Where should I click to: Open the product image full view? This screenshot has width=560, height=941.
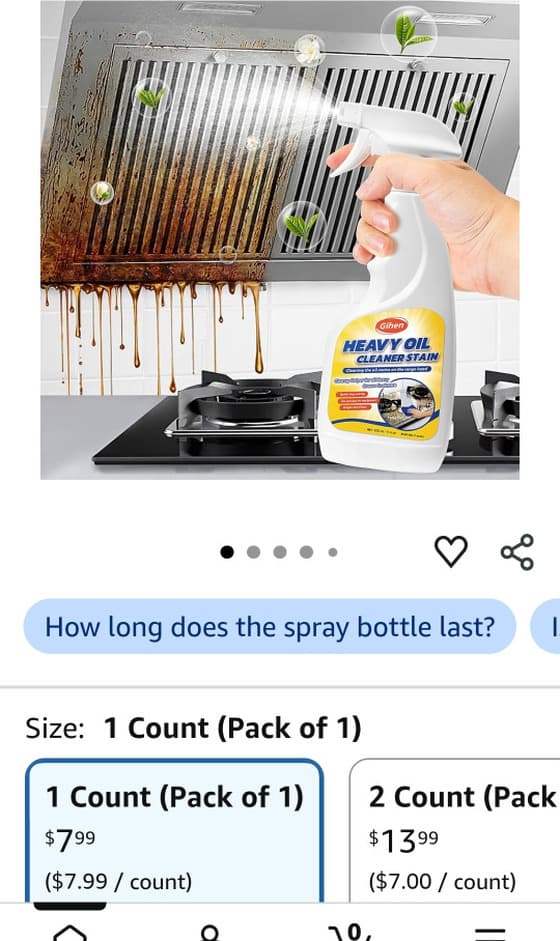(280, 240)
